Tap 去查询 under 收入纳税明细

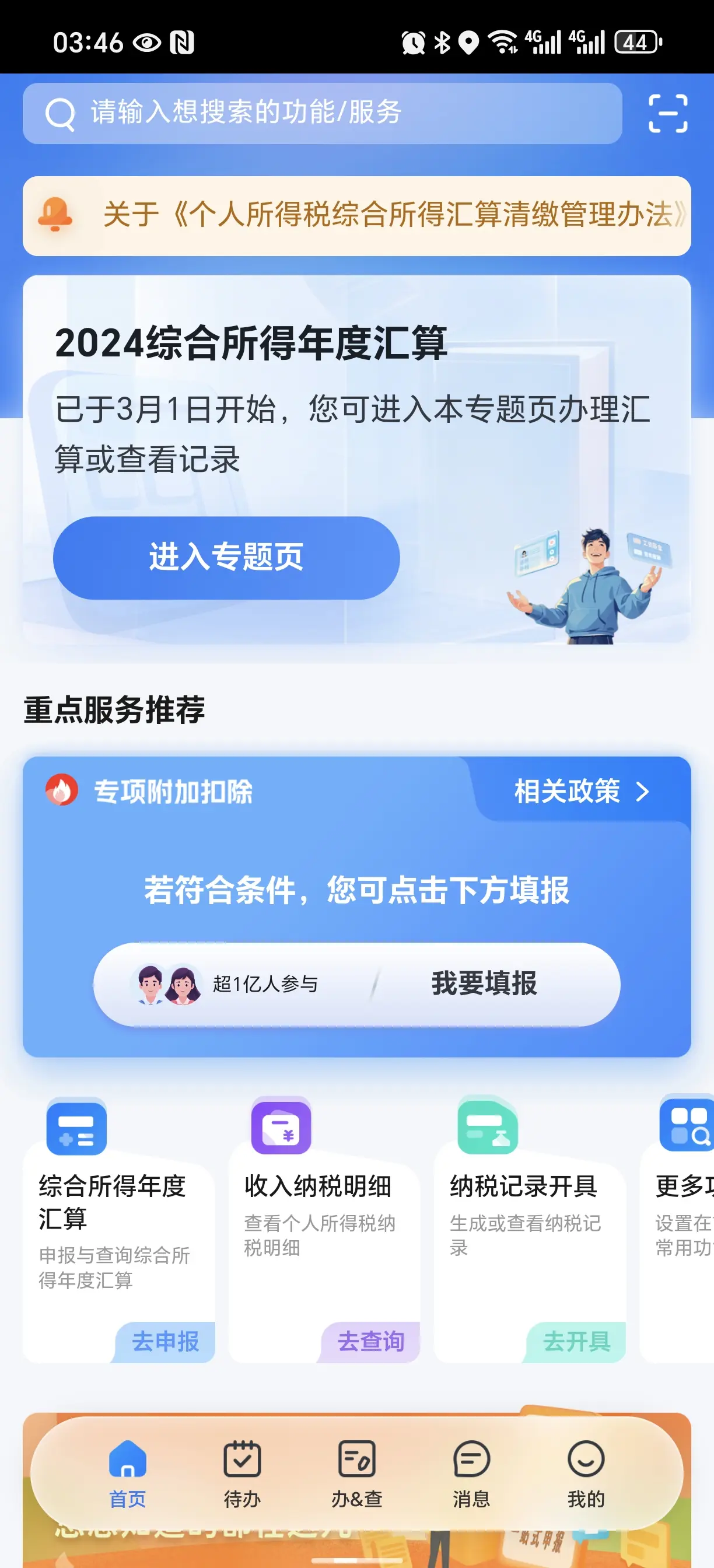(x=370, y=1342)
